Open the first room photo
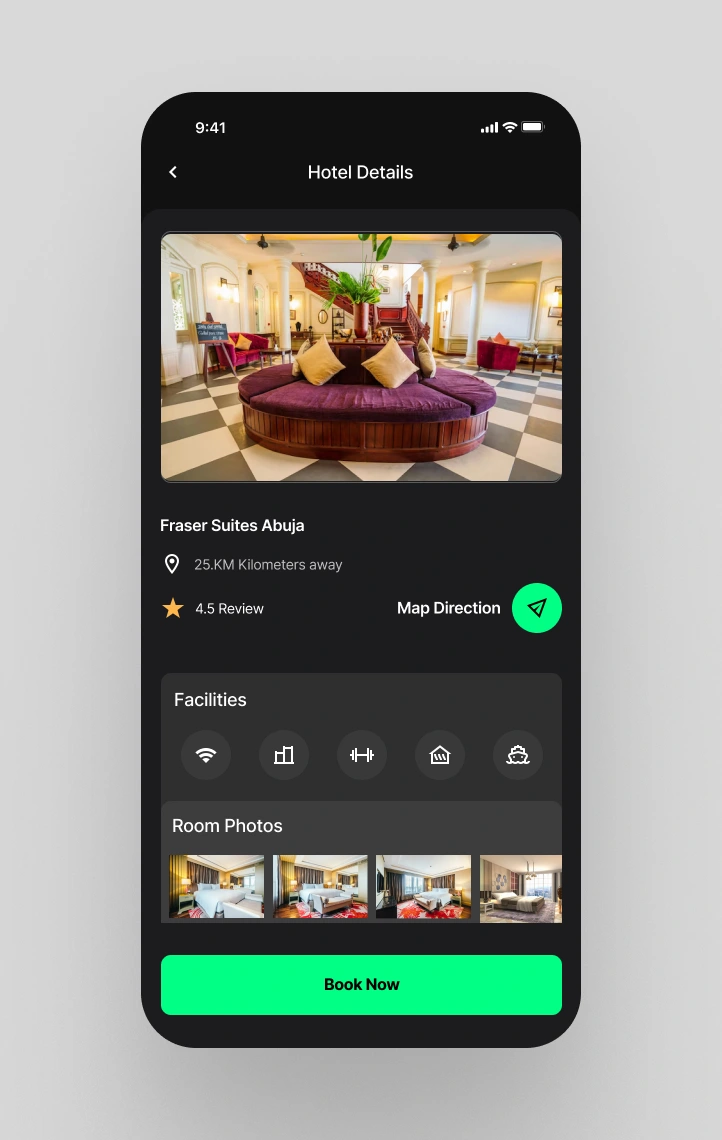The height and width of the screenshot is (1140, 722). click(216, 887)
